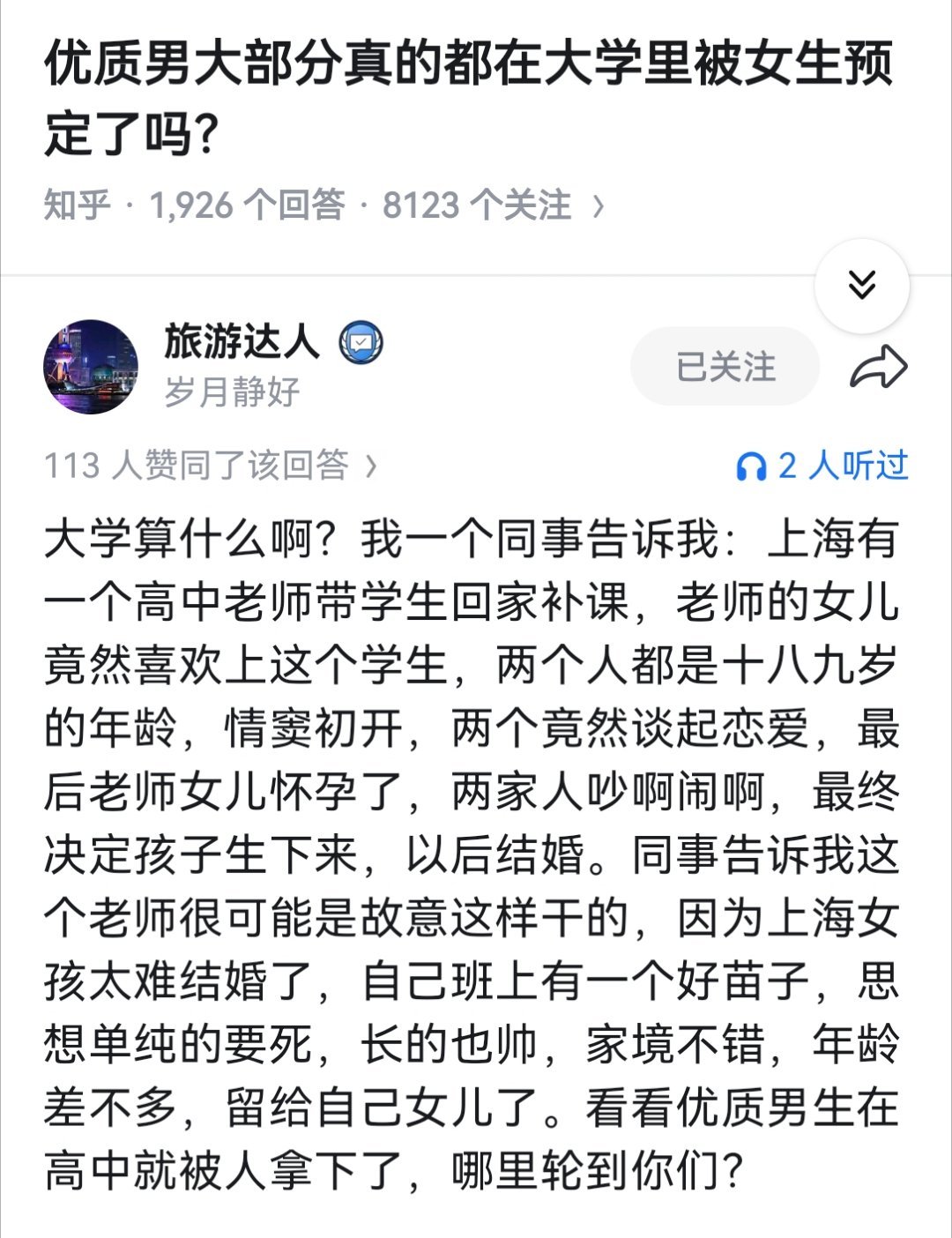Viewport: 952px width, 1238px height.
Task: Collapse the answer with double-chevron button
Action: click(863, 284)
